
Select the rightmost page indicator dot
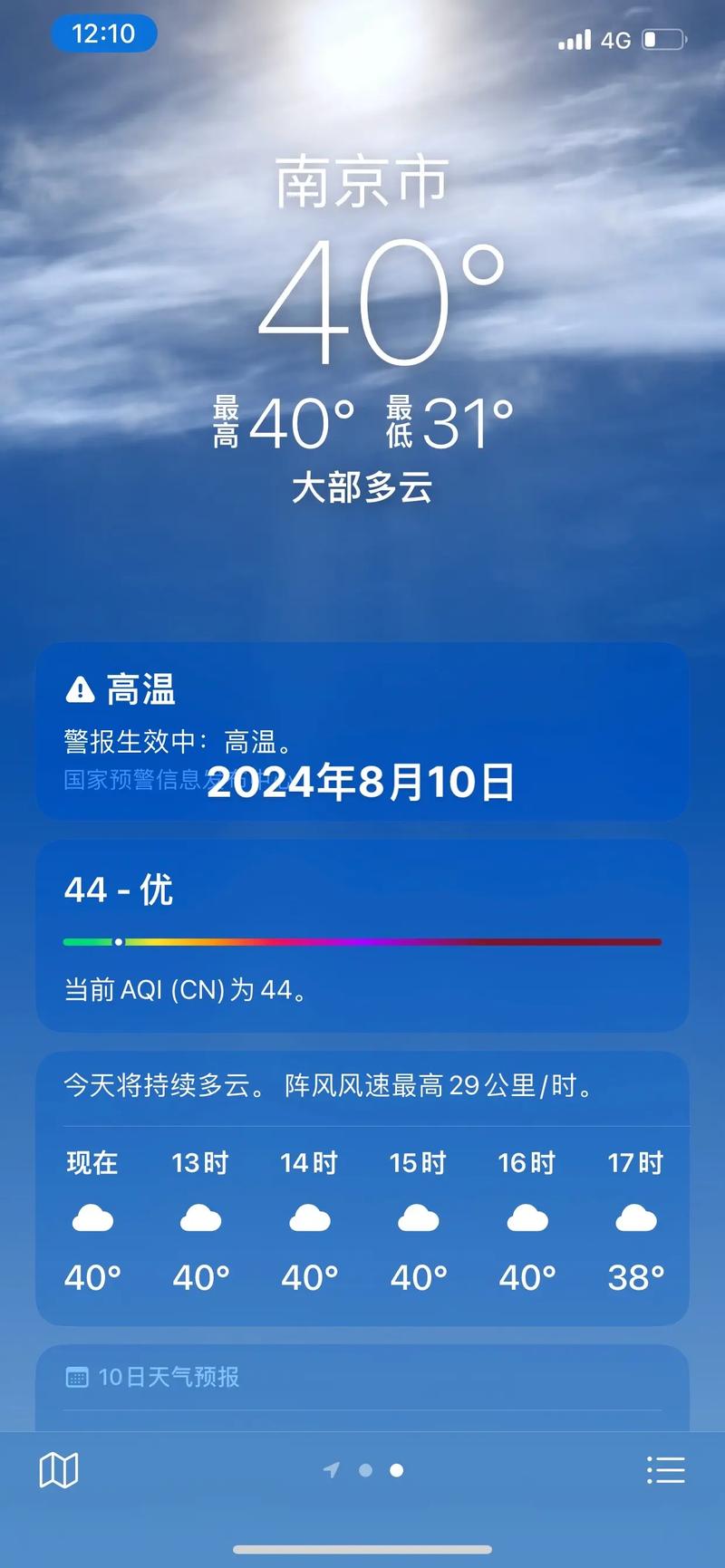[x=397, y=1469]
